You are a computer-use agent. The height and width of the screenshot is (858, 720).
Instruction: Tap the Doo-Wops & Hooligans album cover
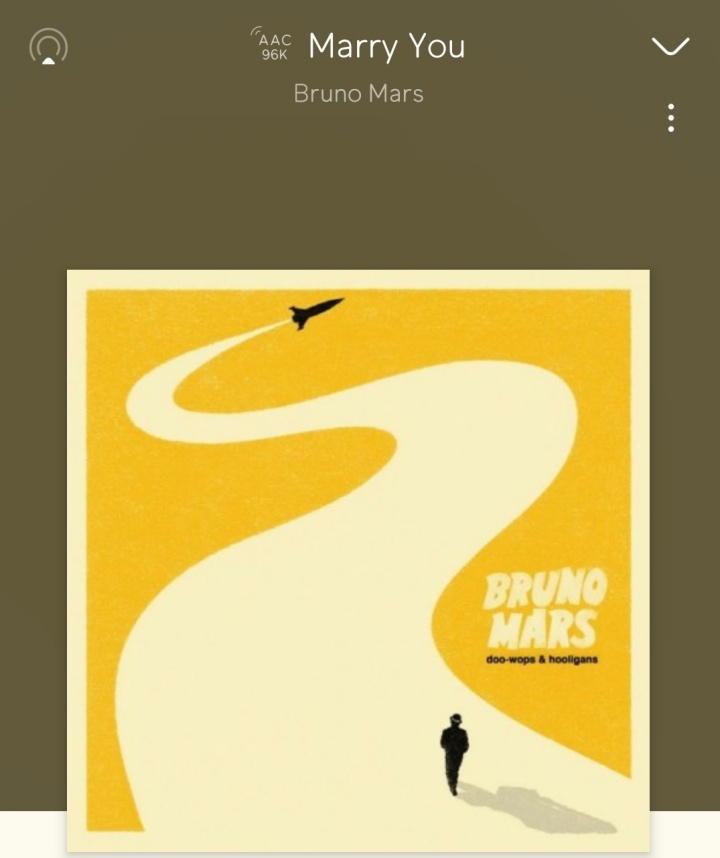[x=358, y=560]
